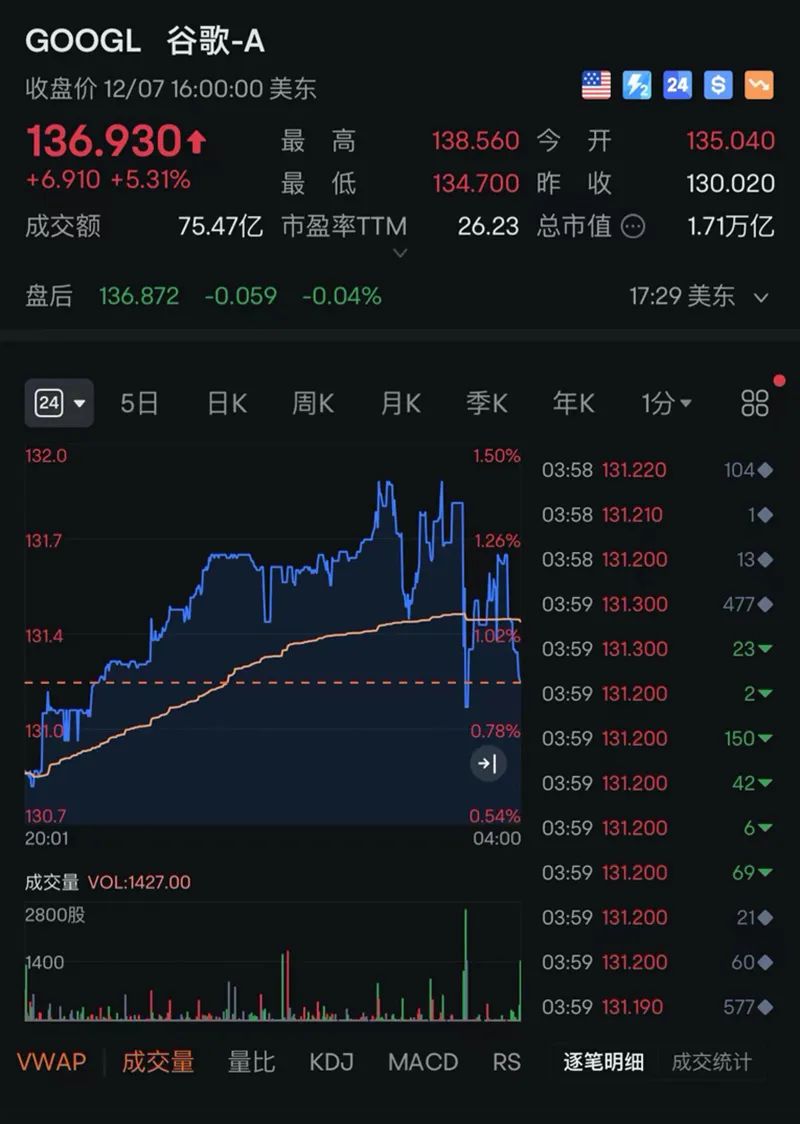Viewport: 800px width, 1124px height.
Task: Switch to the 日K daily chart tab
Action: tap(225, 402)
